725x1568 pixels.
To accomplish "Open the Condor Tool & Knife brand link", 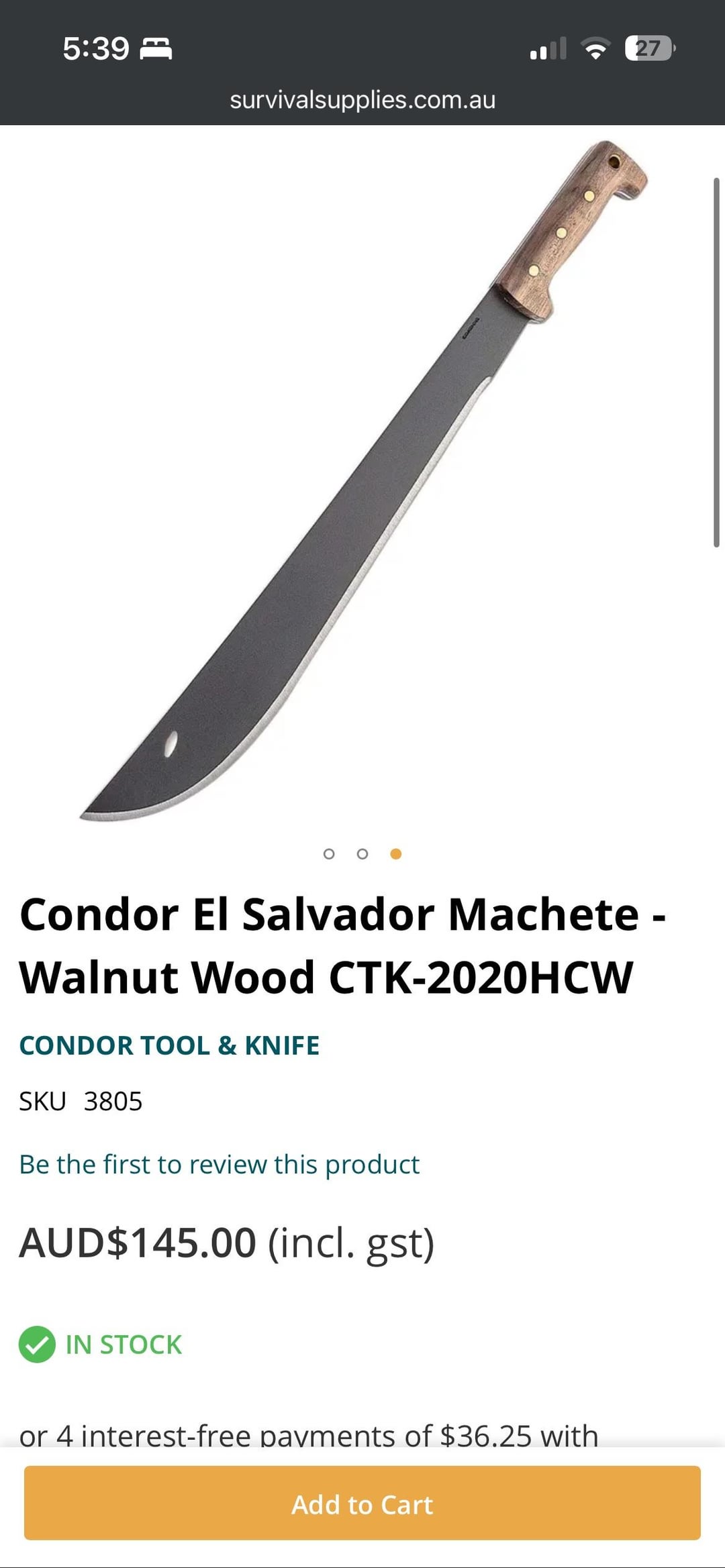I will pyautogui.click(x=169, y=1045).
